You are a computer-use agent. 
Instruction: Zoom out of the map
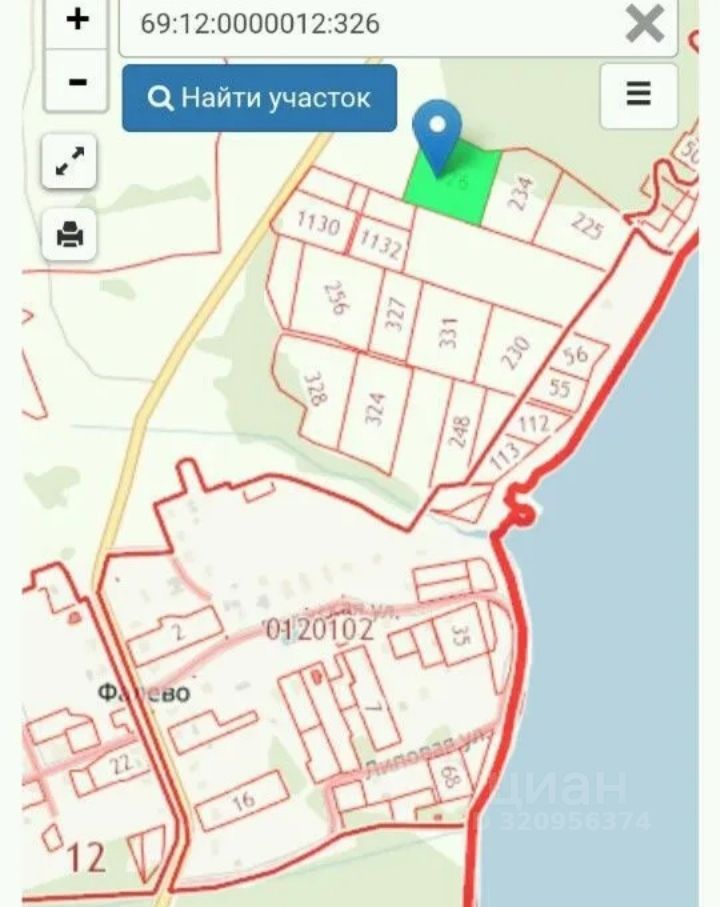click(77, 81)
